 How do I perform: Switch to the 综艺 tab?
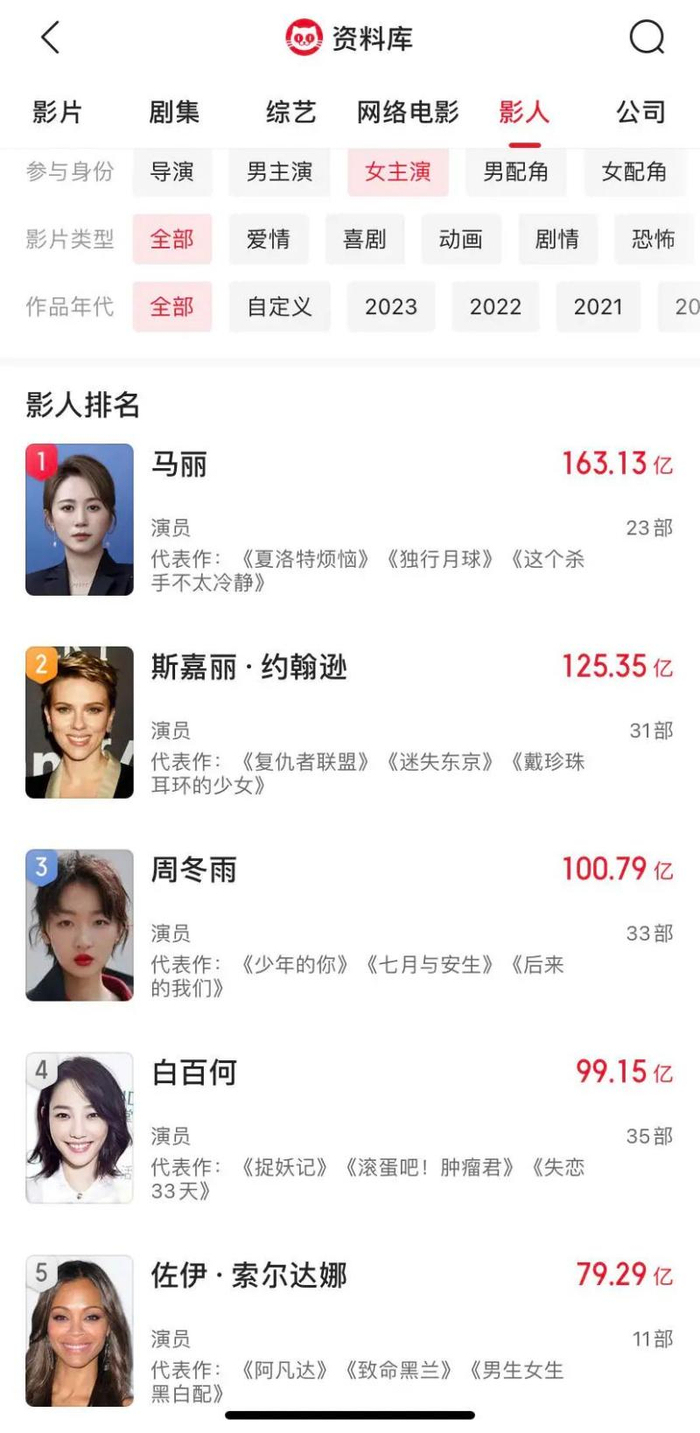(291, 112)
